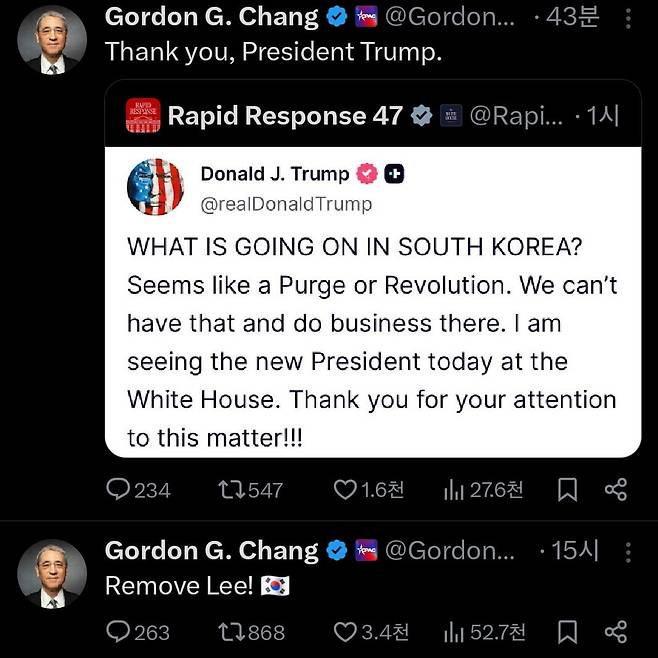
Task: Open Gordon G. Chang's avatar on top post
Action: [52, 40]
